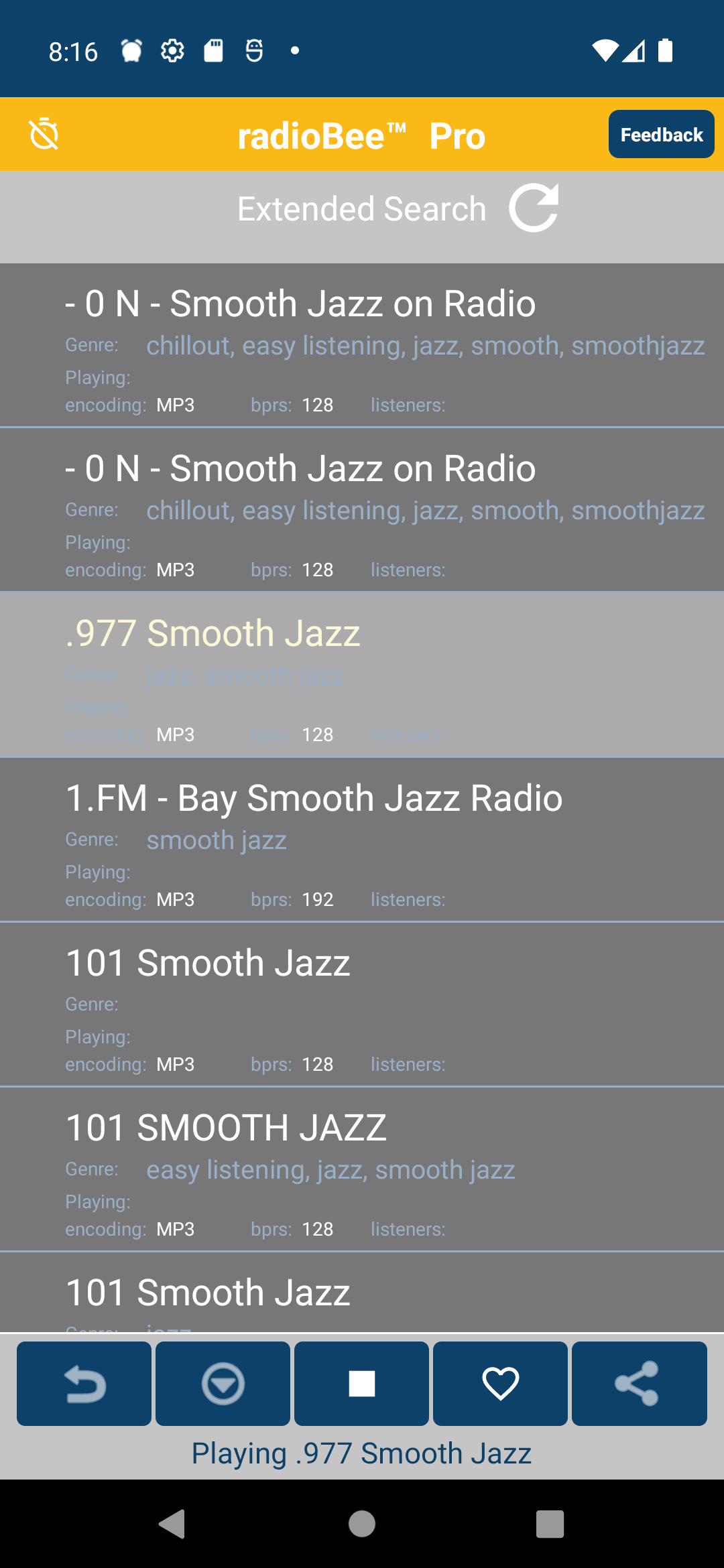Tap the sleep timer icon in the header

(x=43, y=133)
